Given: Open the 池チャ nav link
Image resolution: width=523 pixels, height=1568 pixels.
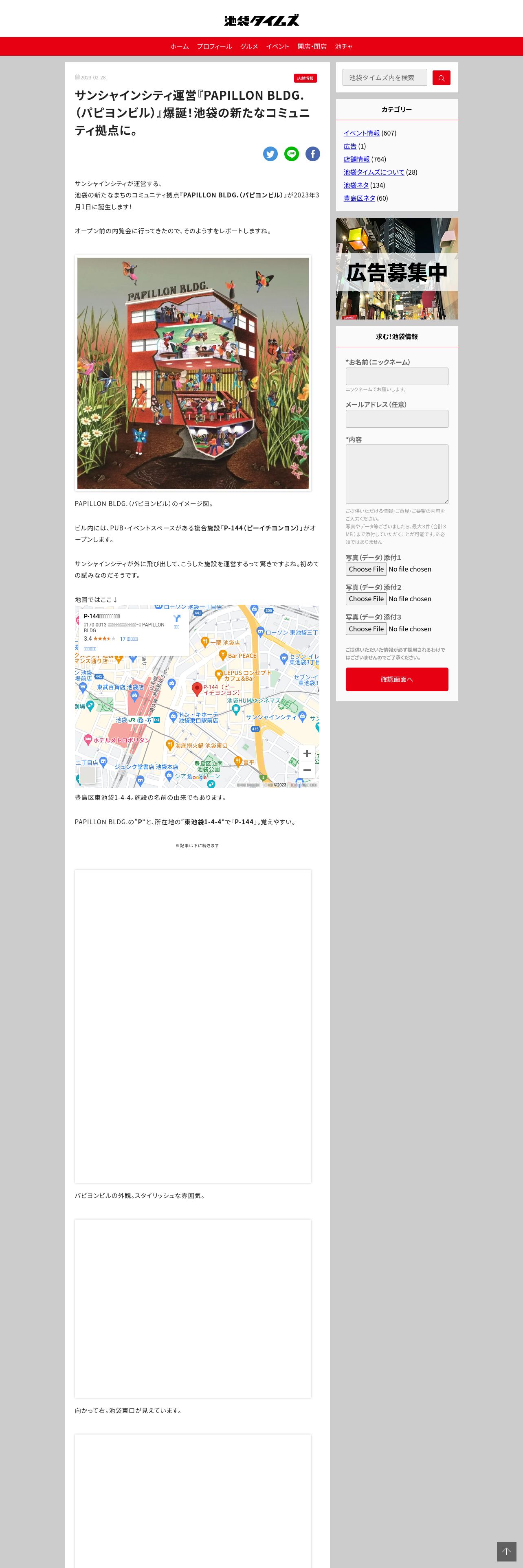Looking at the screenshot, I should point(343,46).
